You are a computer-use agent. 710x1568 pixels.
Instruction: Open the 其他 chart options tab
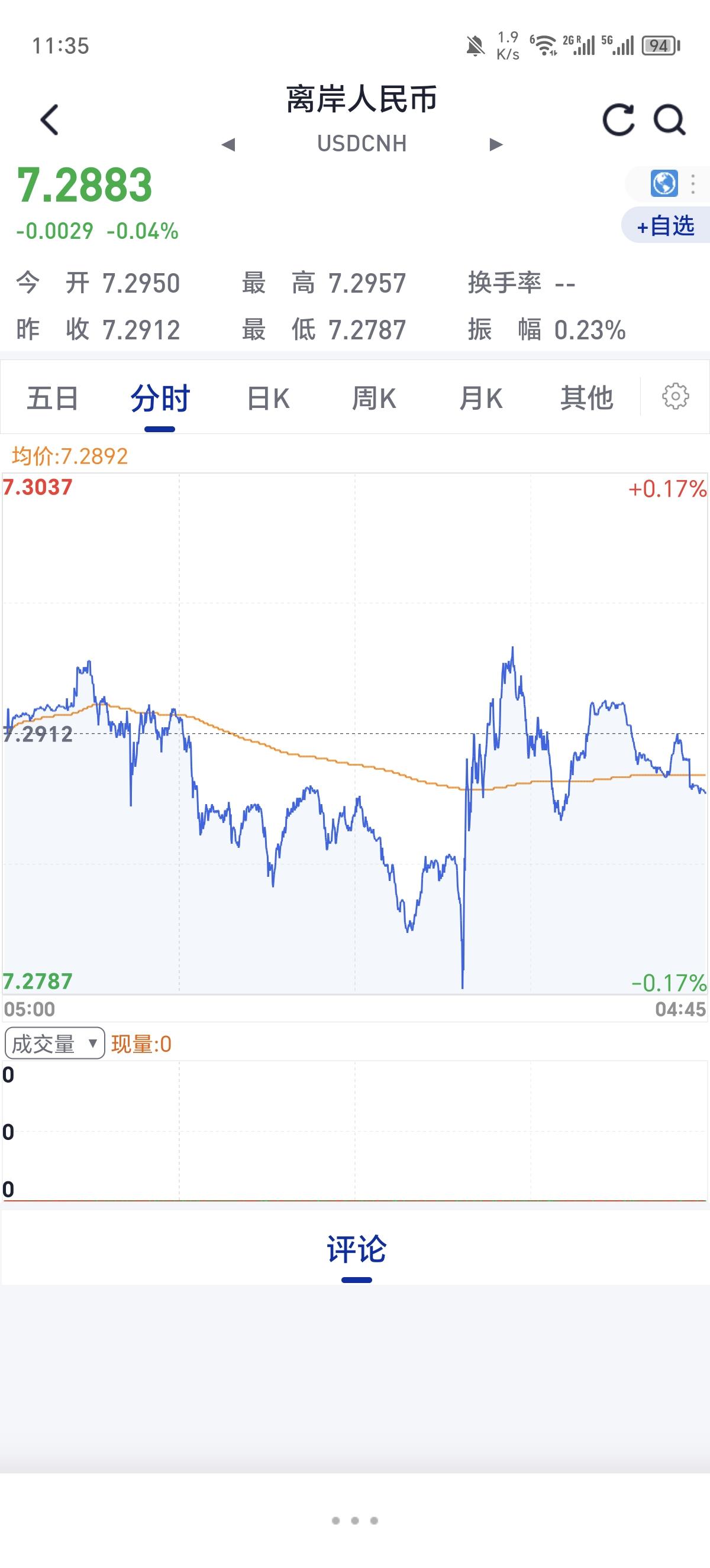[586, 398]
